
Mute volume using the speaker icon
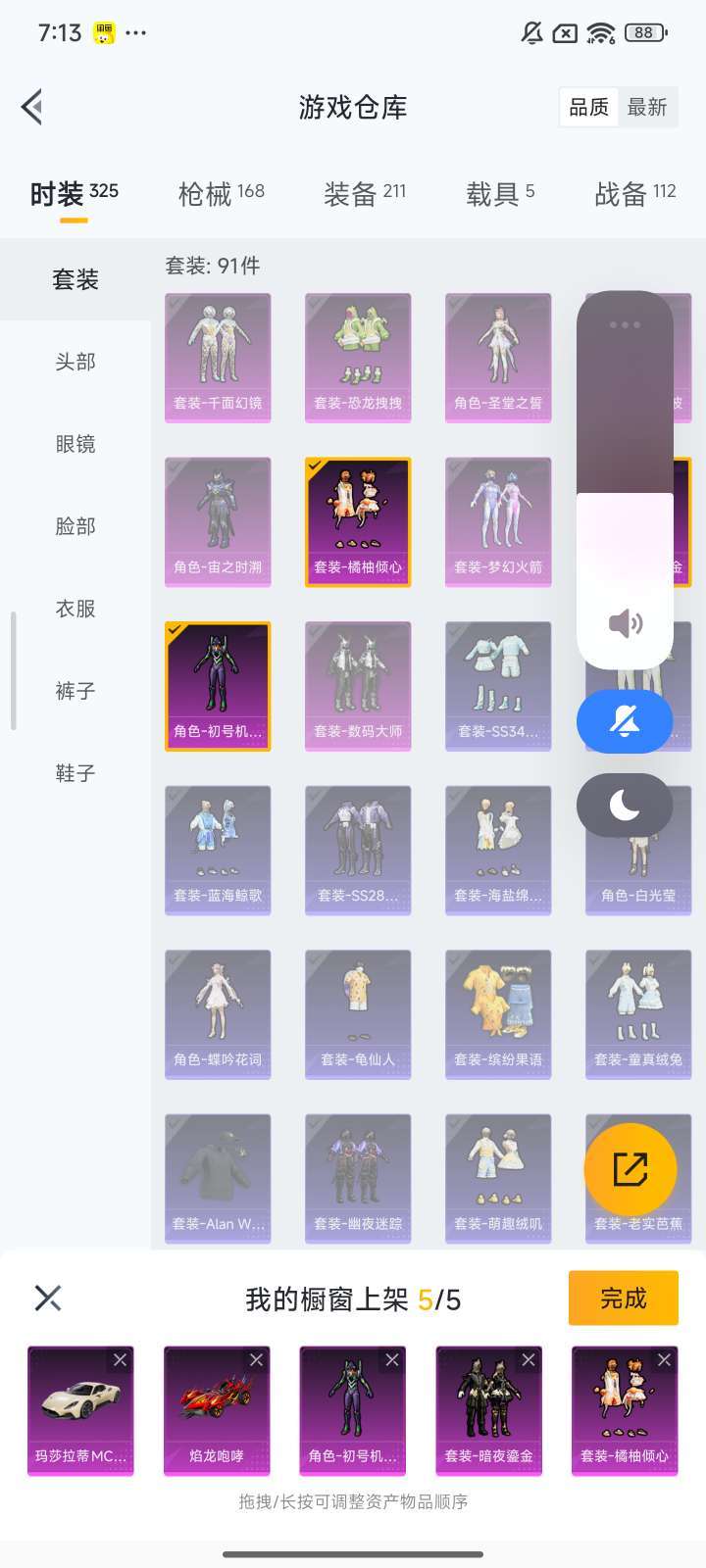coord(625,621)
